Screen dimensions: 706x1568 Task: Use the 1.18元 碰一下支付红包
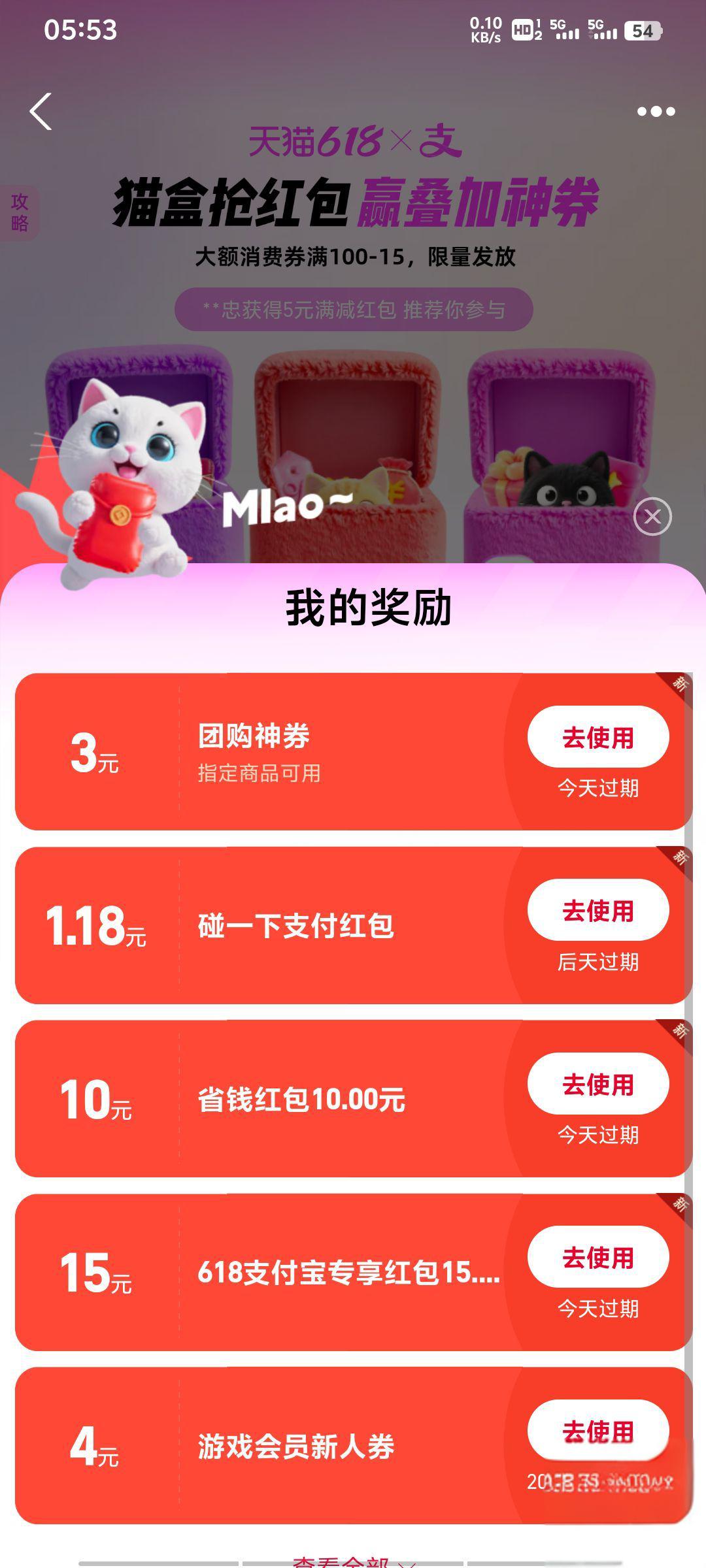(597, 911)
